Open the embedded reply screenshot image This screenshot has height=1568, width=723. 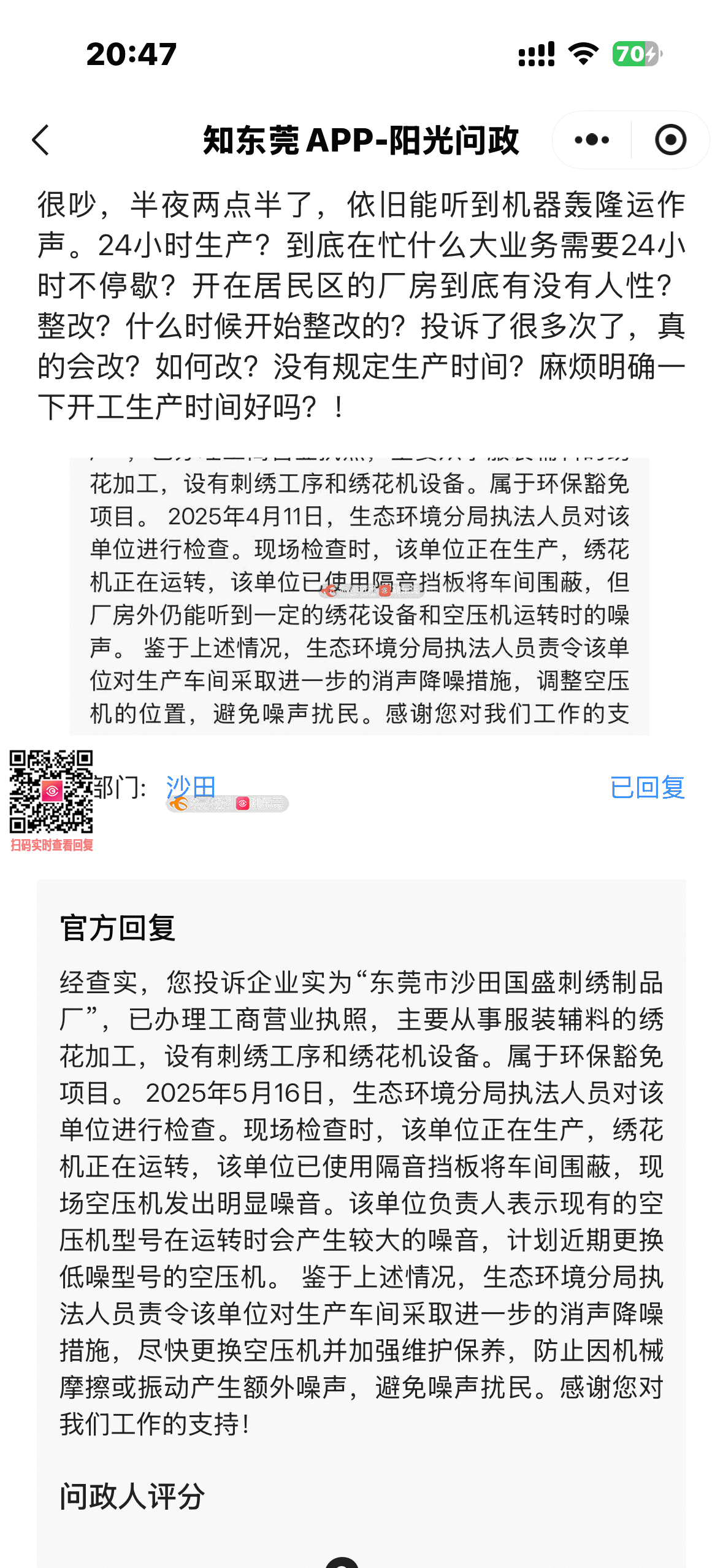coord(359,596)
